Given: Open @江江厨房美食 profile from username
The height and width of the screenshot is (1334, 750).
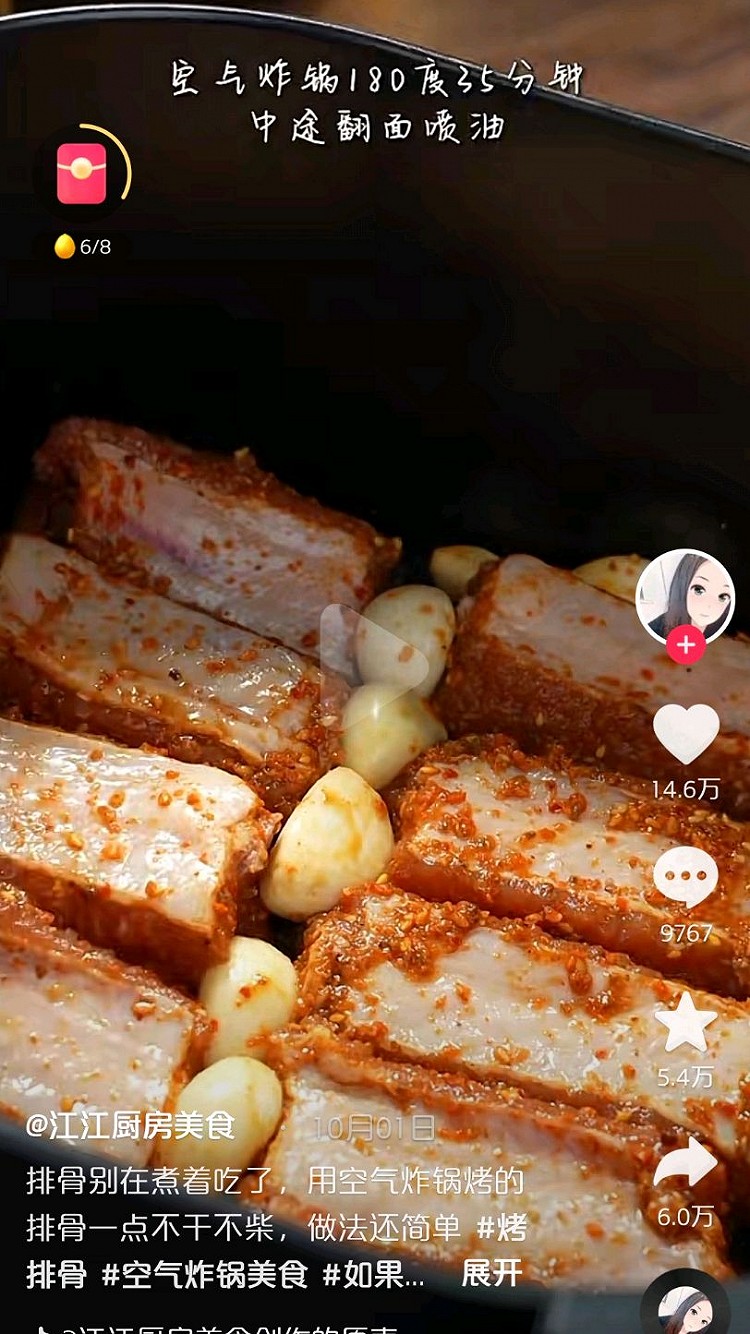Looking at the screenshot, I should [x=130, y=1126].
